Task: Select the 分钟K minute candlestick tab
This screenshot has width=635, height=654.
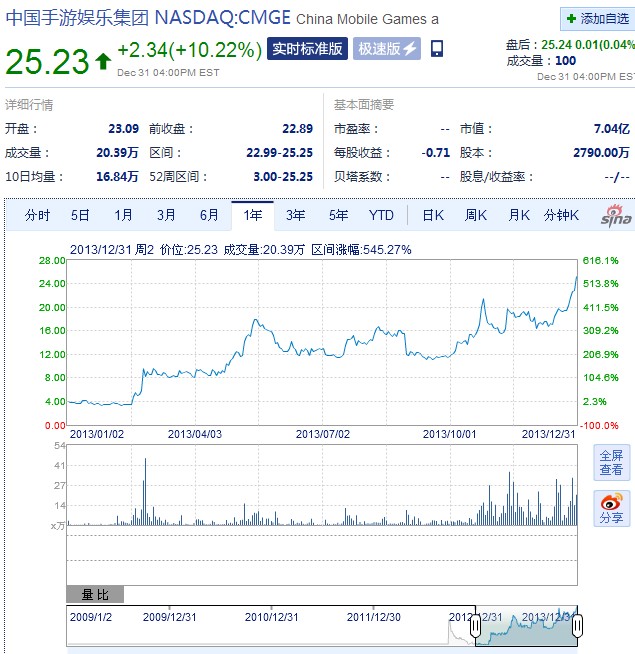Action: (561, 215)
